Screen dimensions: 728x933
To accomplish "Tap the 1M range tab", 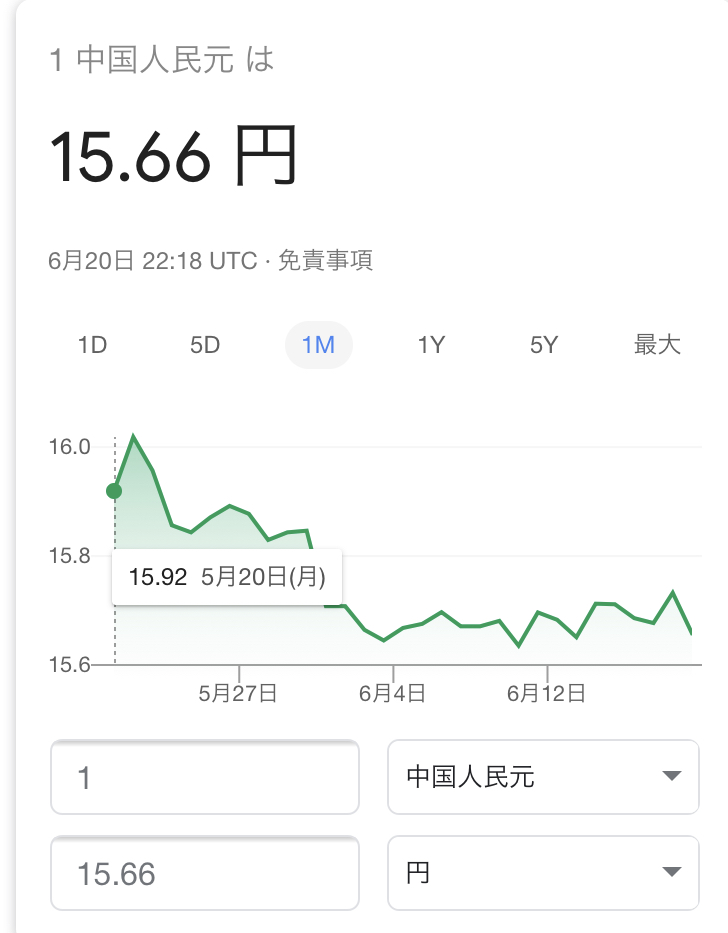I will 318,345.
